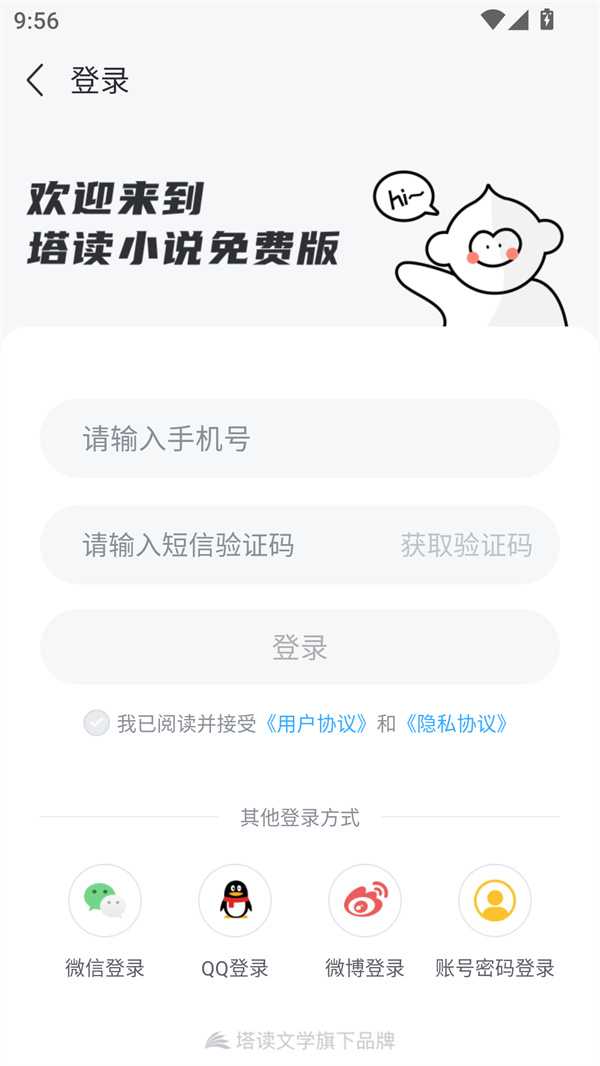Sign in using Weibo (微博登录)
The height and width of the screenshot is (1066, 600).
point(365,901)
